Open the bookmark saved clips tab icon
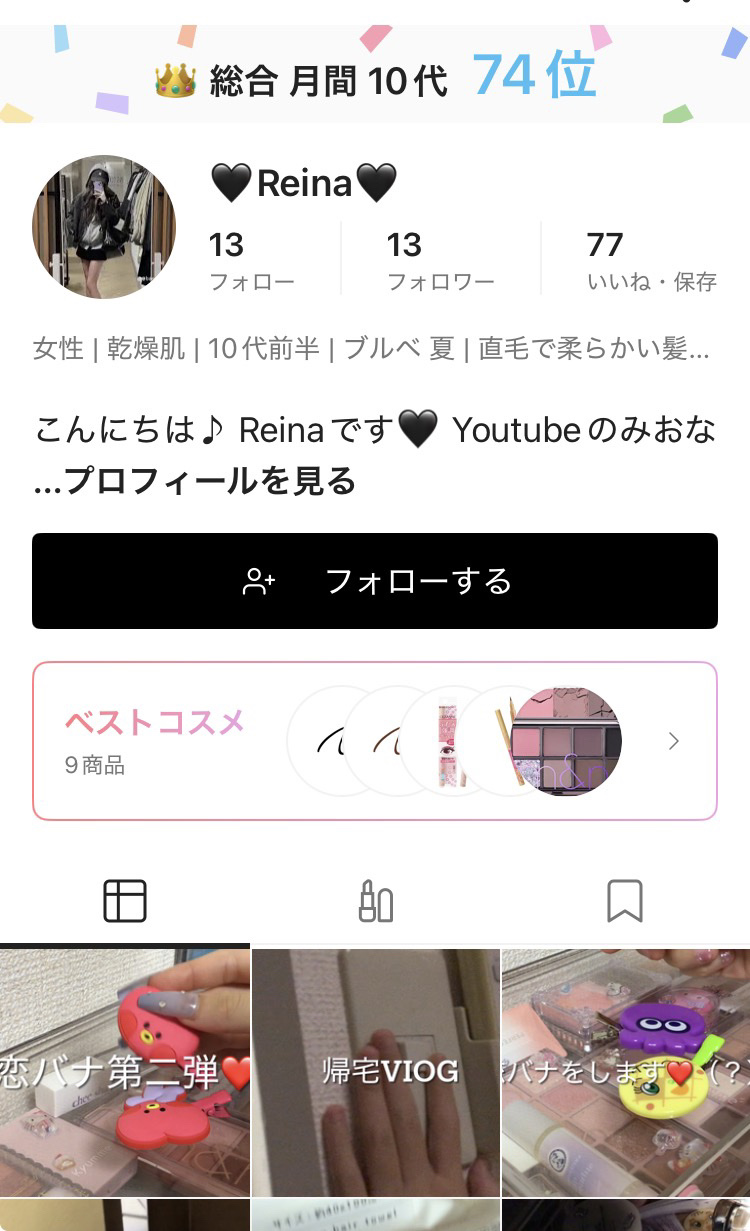This screenshot has height=1231, width=750. [x=624, y=900]
